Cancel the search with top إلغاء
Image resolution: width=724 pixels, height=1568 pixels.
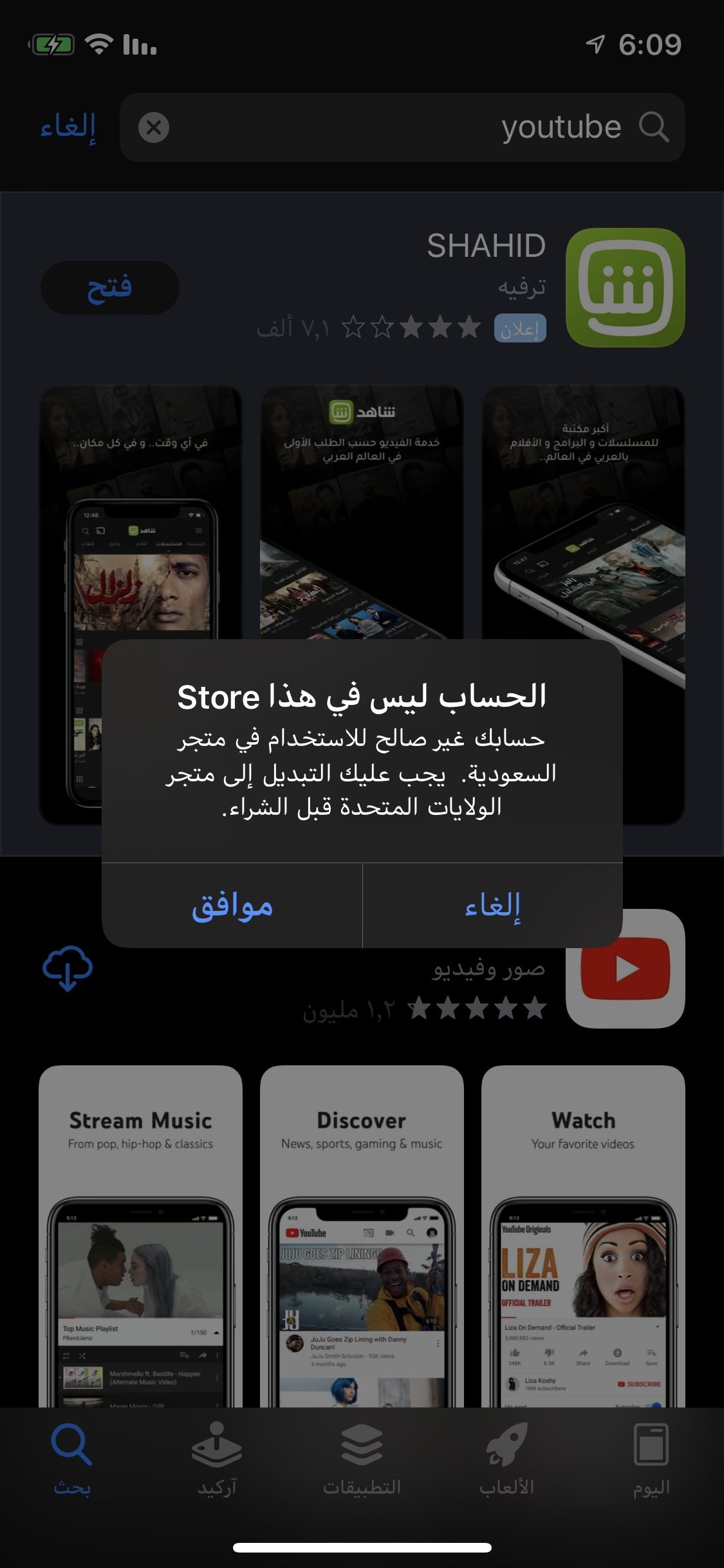68,126
